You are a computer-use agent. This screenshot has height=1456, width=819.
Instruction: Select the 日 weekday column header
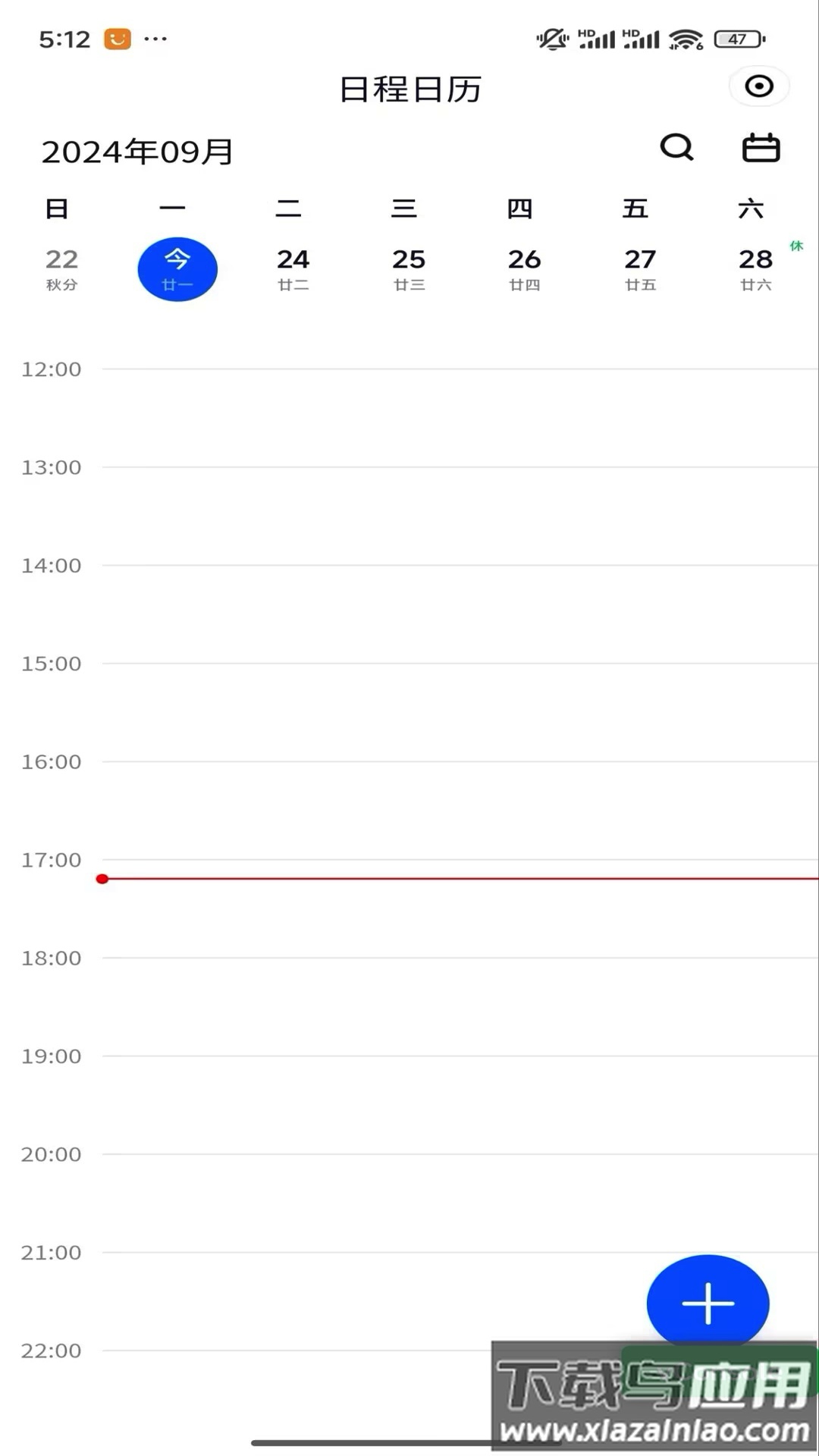[x=58, y=209]
